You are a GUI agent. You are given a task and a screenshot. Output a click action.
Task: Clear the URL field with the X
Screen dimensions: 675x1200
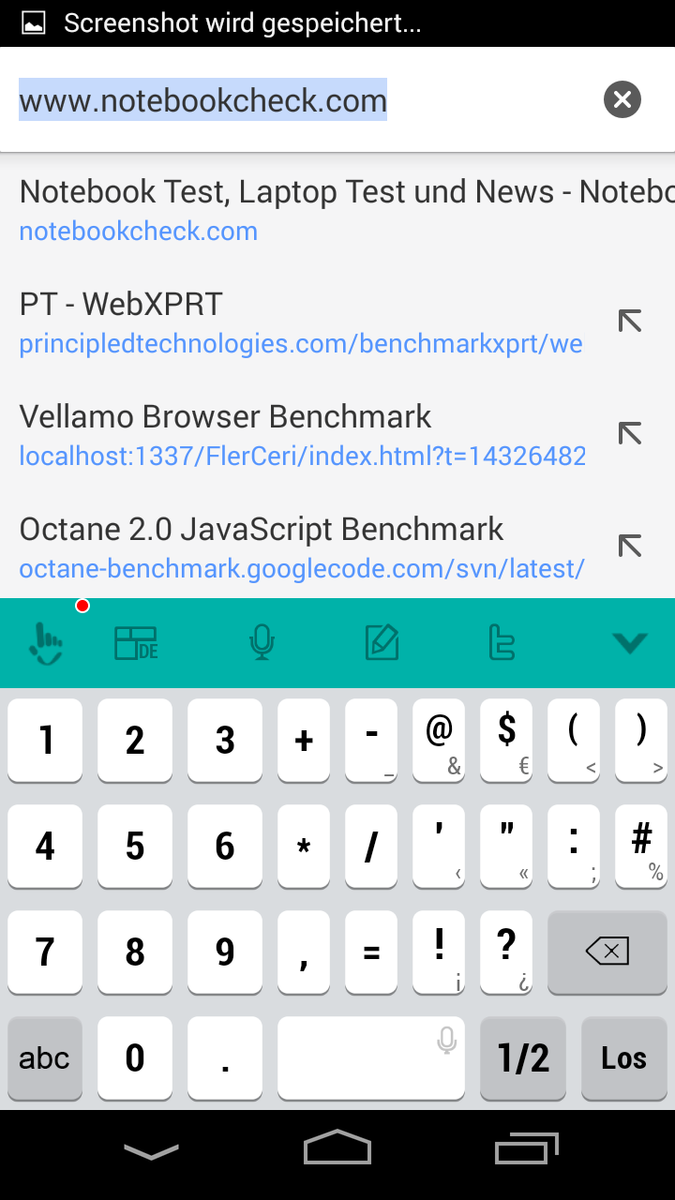pos(622,99)
